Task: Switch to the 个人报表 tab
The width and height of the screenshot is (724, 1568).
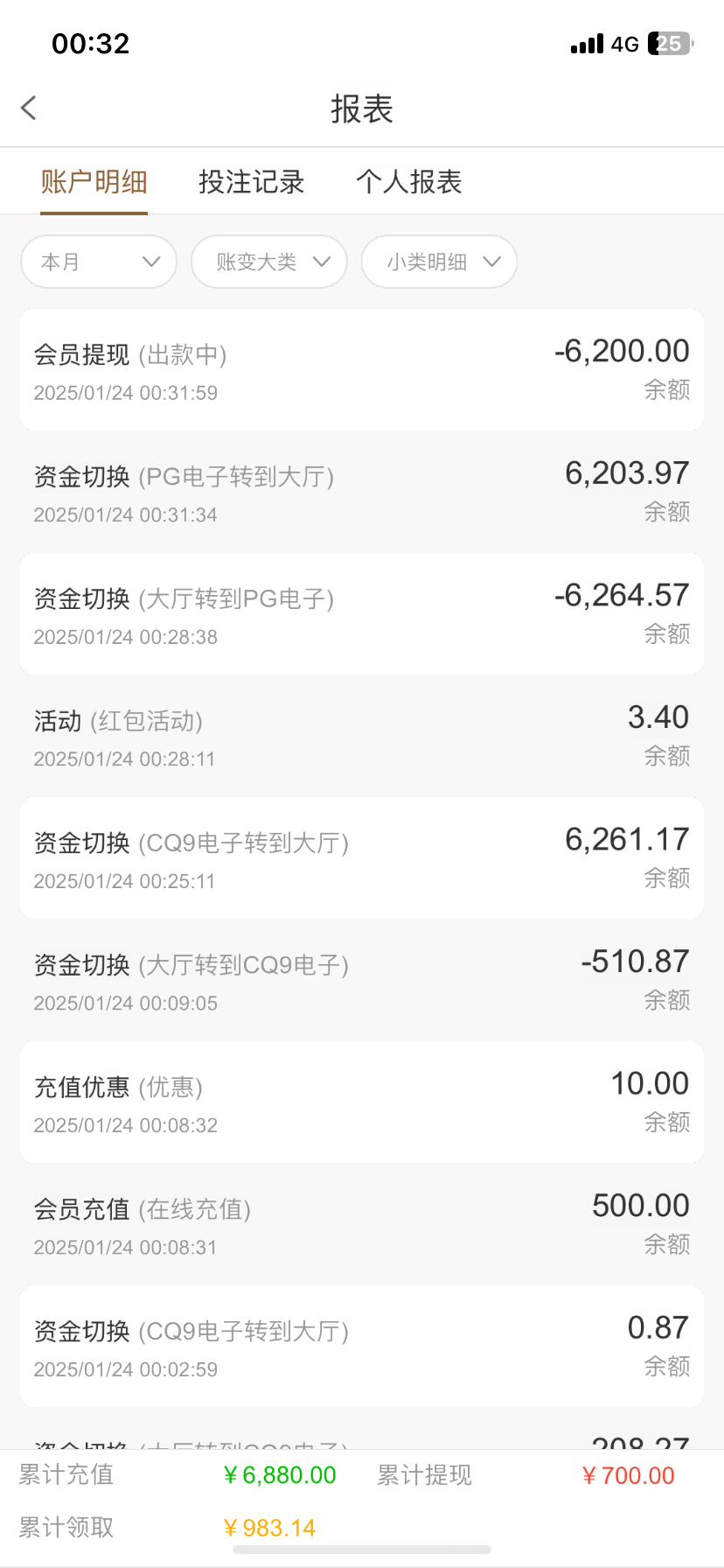Action: [408, 182]
